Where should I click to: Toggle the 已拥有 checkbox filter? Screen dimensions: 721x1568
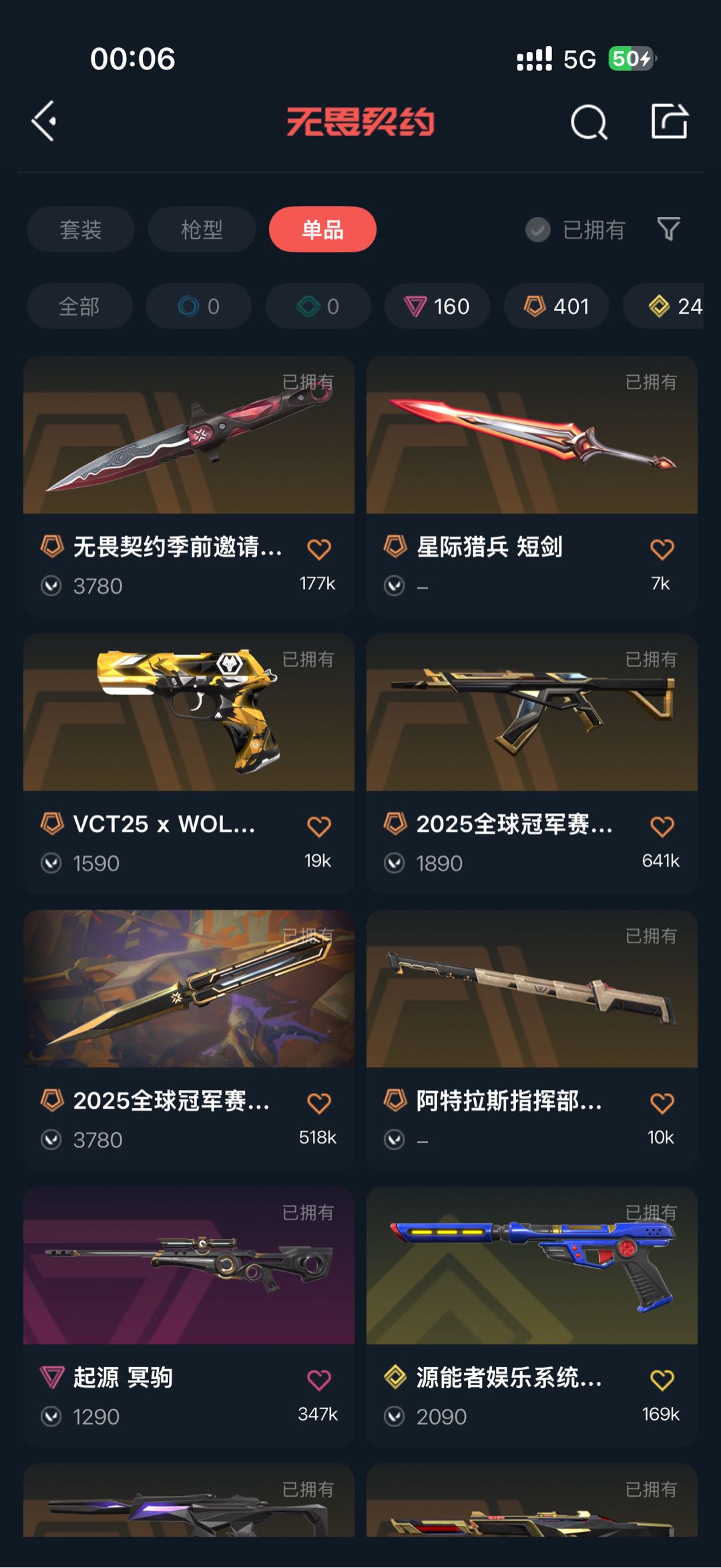click(538, 230)
